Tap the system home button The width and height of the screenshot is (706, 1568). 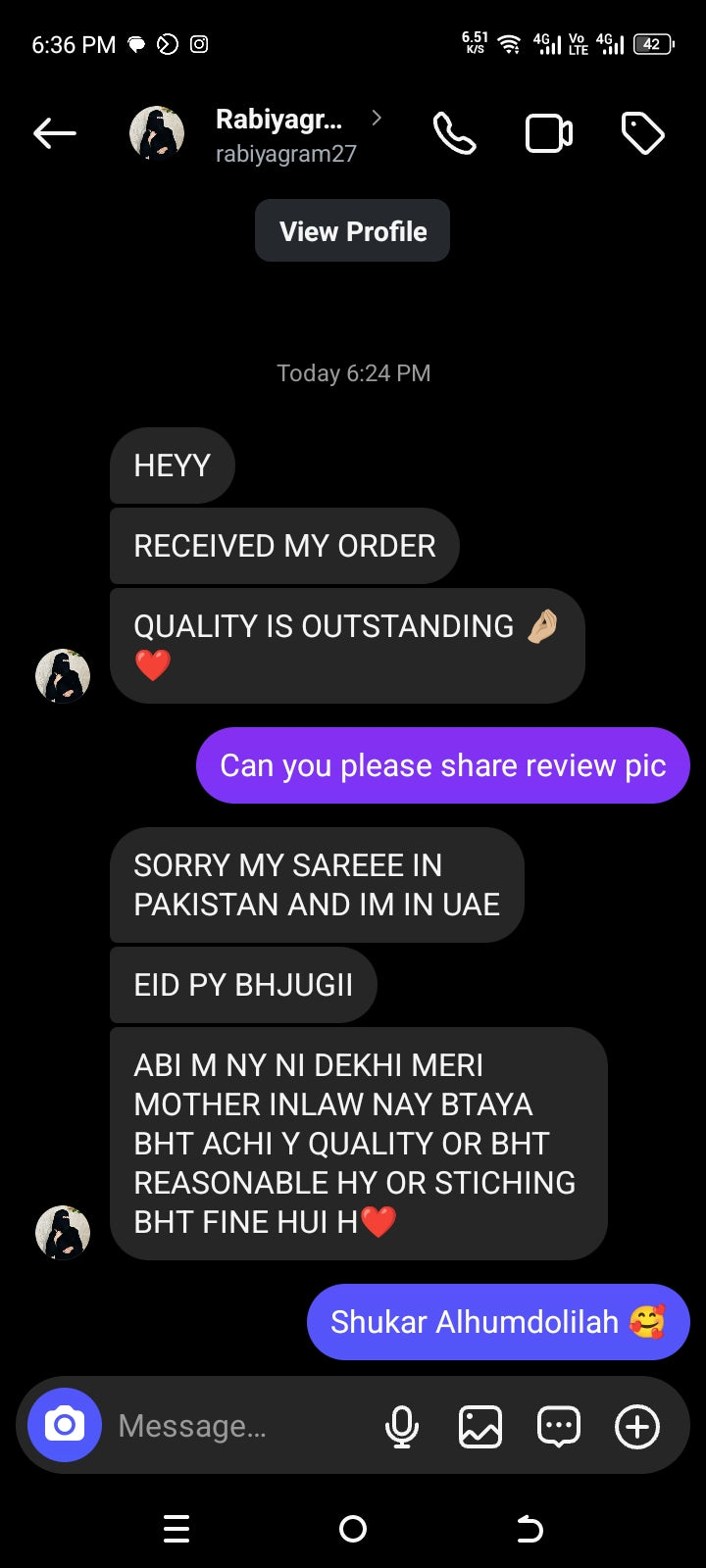point(353,1528)
